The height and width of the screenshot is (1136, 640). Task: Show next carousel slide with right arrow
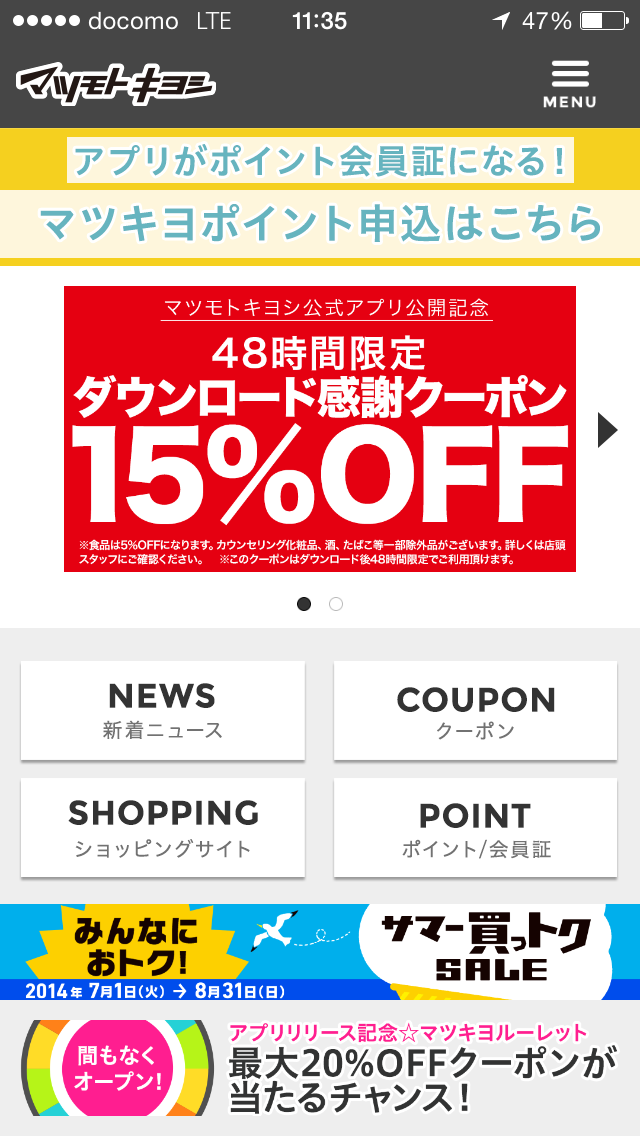pos(607,430)
